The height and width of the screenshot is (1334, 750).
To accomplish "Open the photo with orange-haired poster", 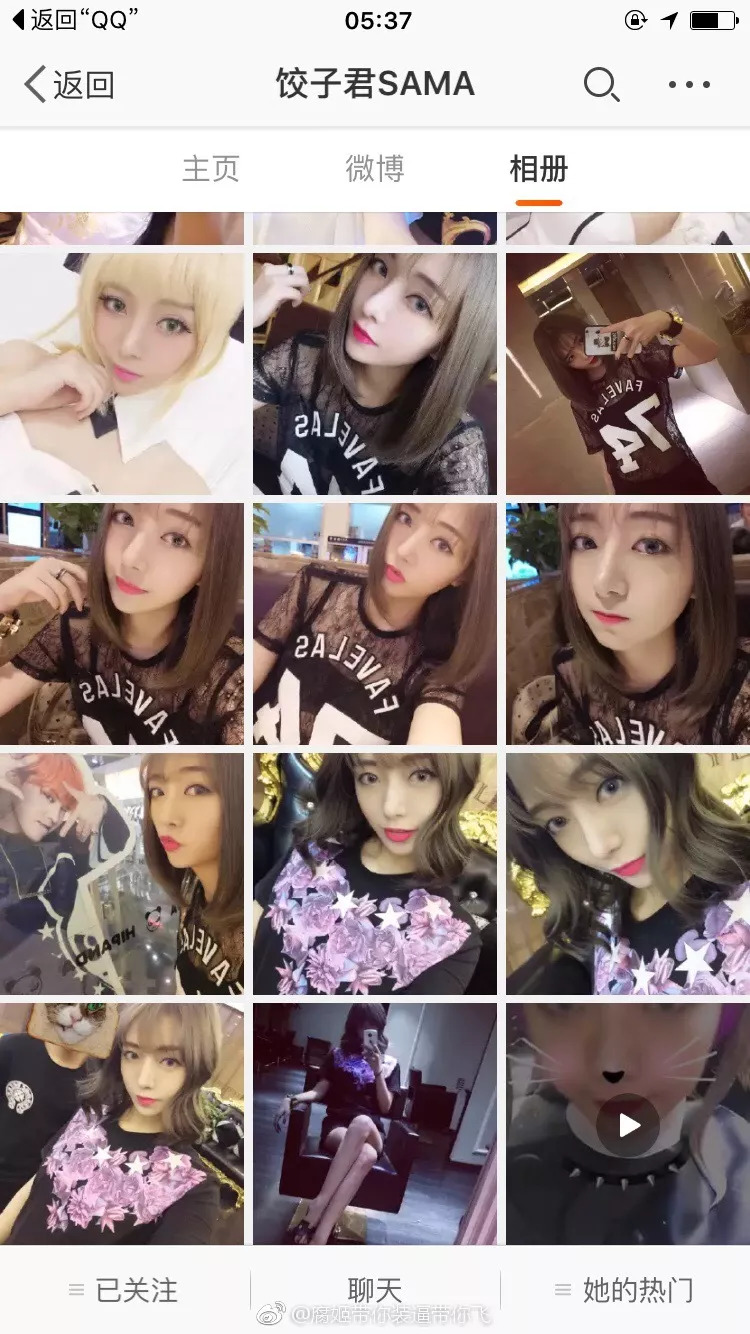I will point(122,874).
